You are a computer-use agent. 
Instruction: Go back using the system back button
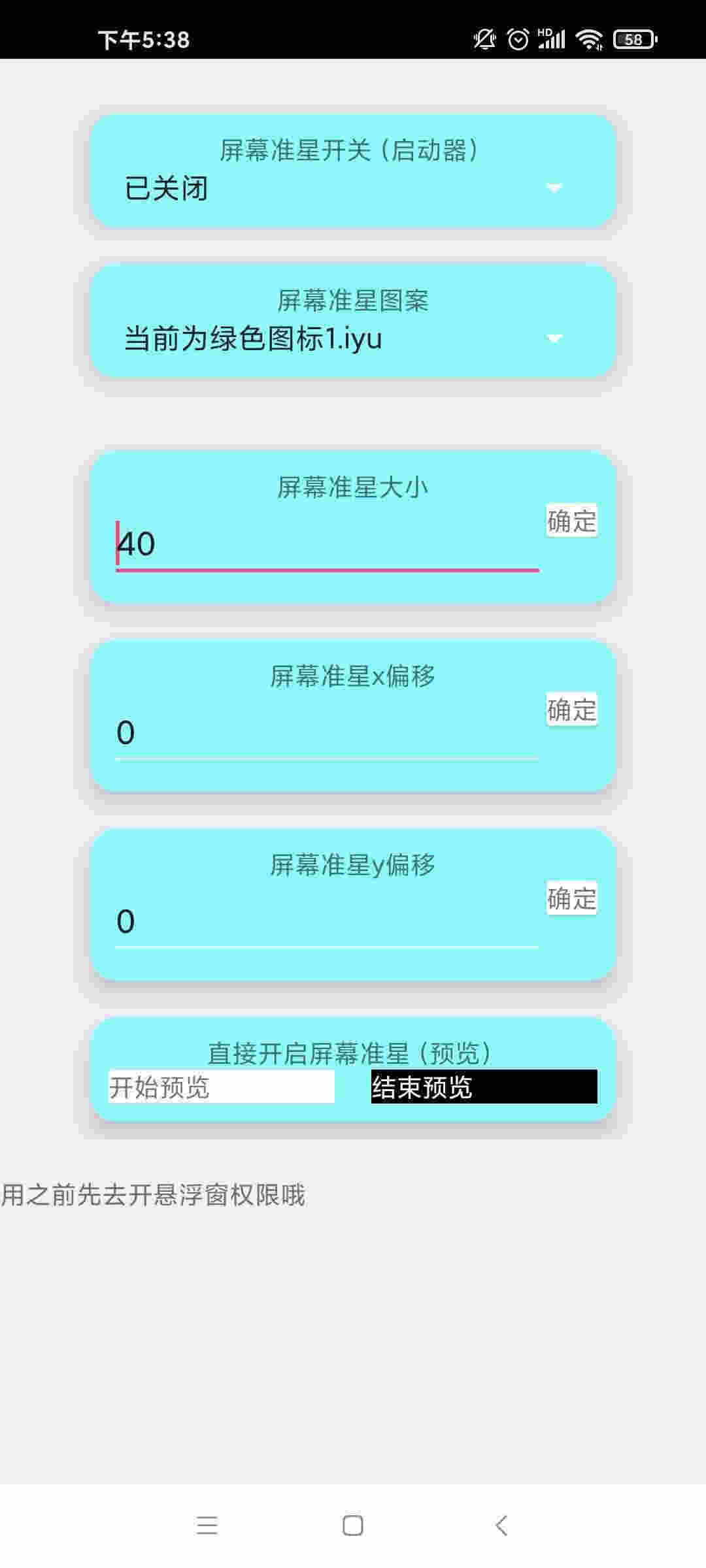pyautogui.click(x=501, y=1526)
